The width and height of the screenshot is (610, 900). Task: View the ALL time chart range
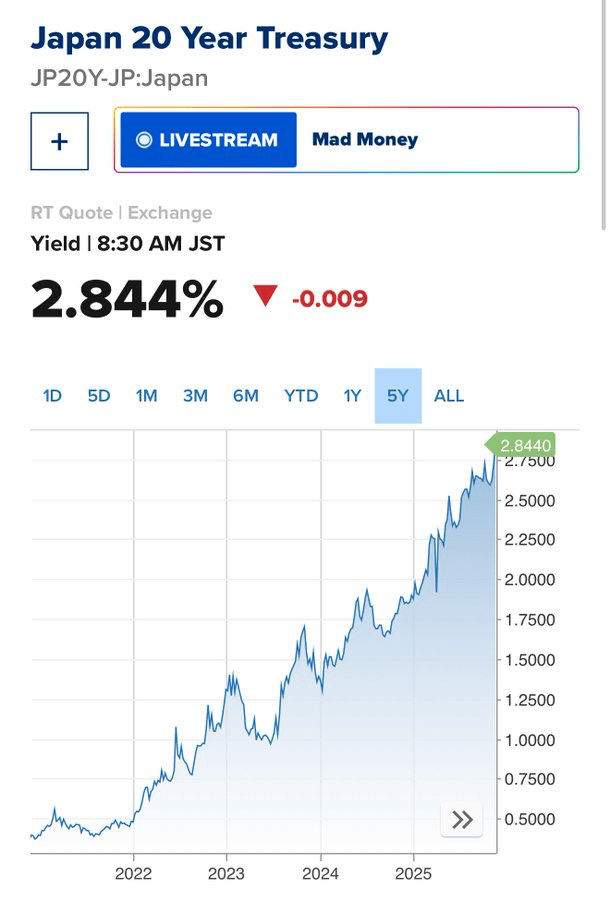pyautogui.click(x=449, y=396)
